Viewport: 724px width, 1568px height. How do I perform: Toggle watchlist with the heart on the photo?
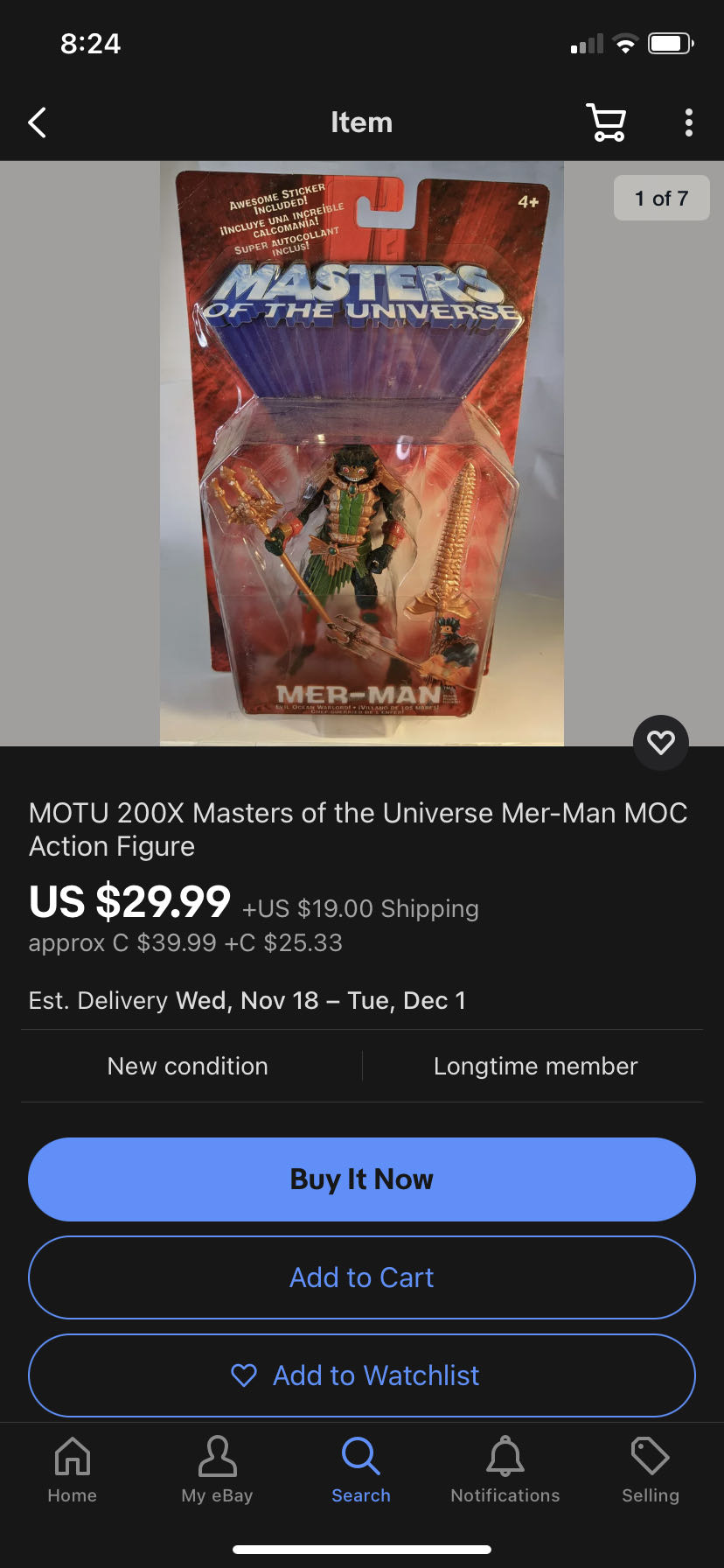(660, 742)
